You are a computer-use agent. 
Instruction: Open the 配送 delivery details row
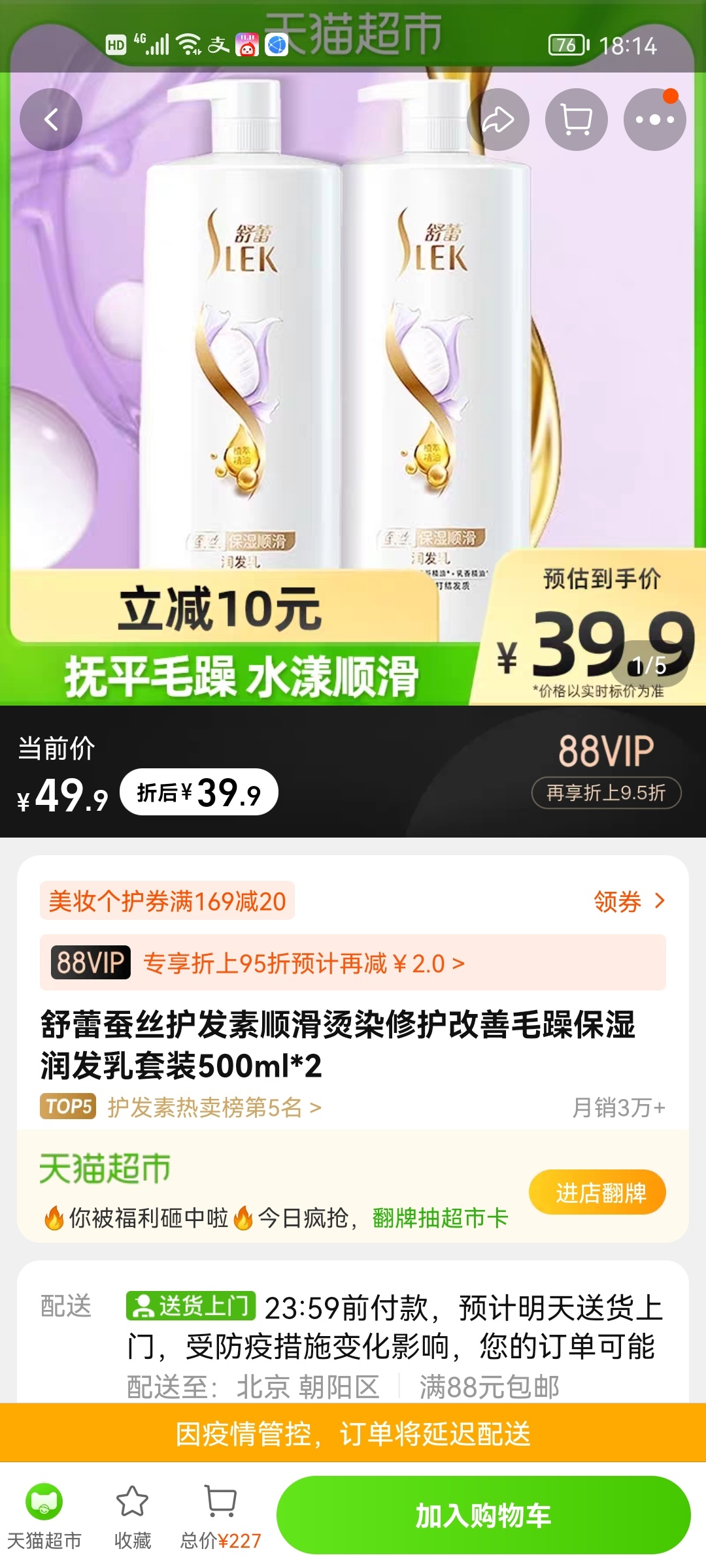pos(353,1345)
